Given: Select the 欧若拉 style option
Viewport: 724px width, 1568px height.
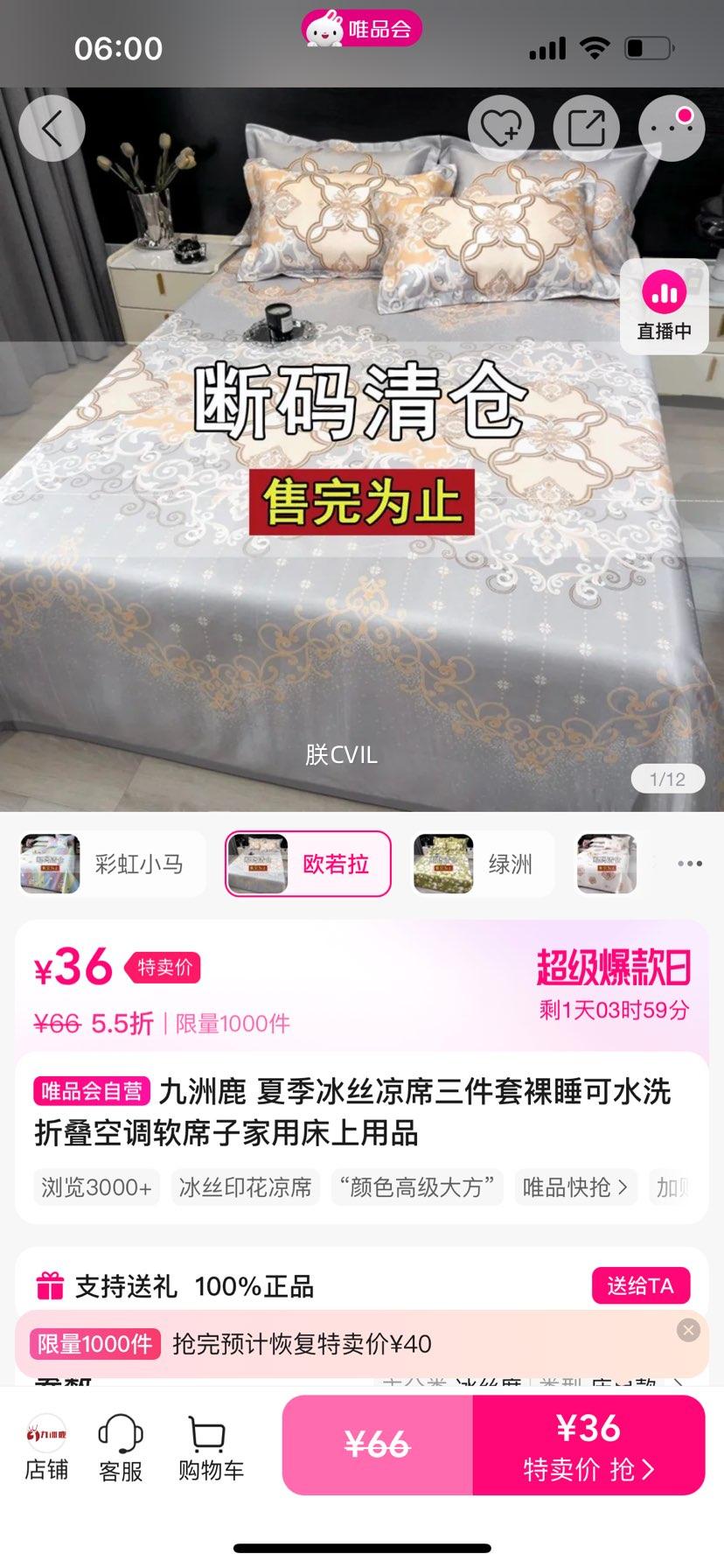Looking at the screenshot, I should coord(308,864).
